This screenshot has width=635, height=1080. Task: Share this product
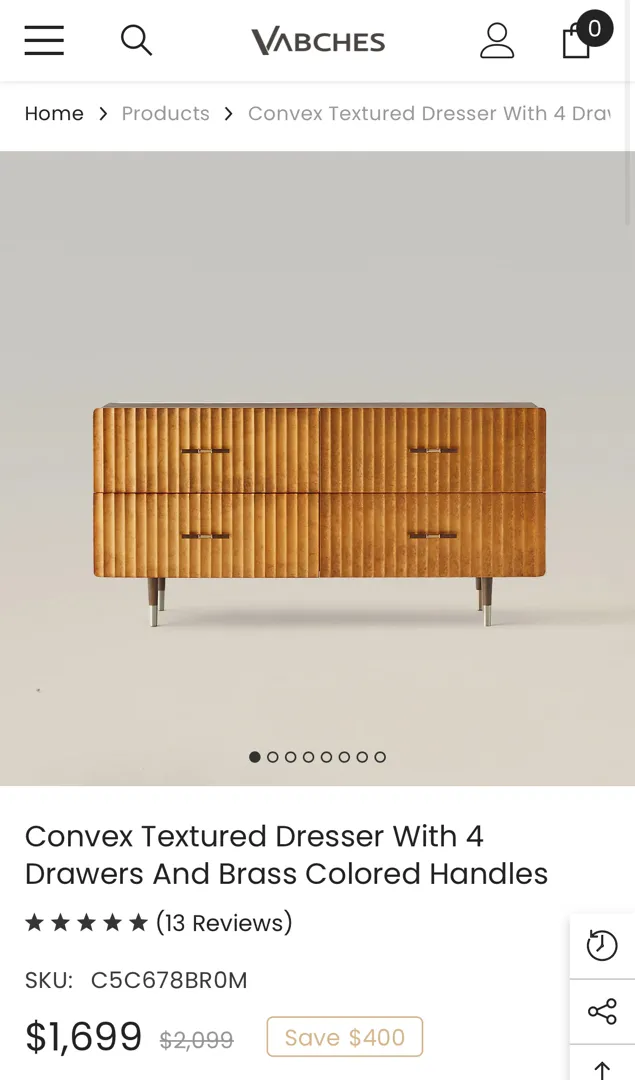coord(602,1012)
